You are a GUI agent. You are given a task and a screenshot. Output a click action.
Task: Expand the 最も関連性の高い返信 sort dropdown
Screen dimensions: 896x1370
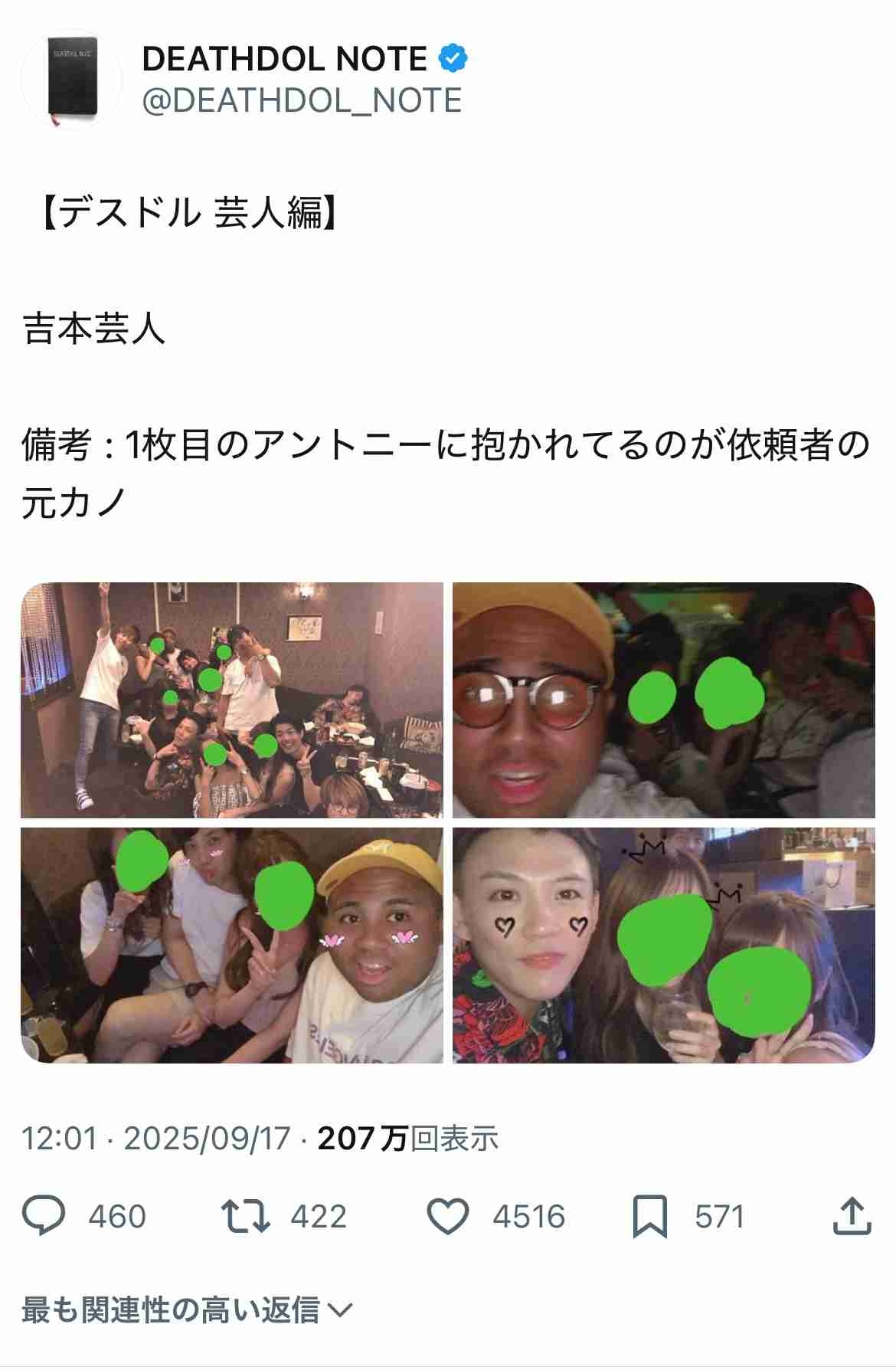[186, 1310]
